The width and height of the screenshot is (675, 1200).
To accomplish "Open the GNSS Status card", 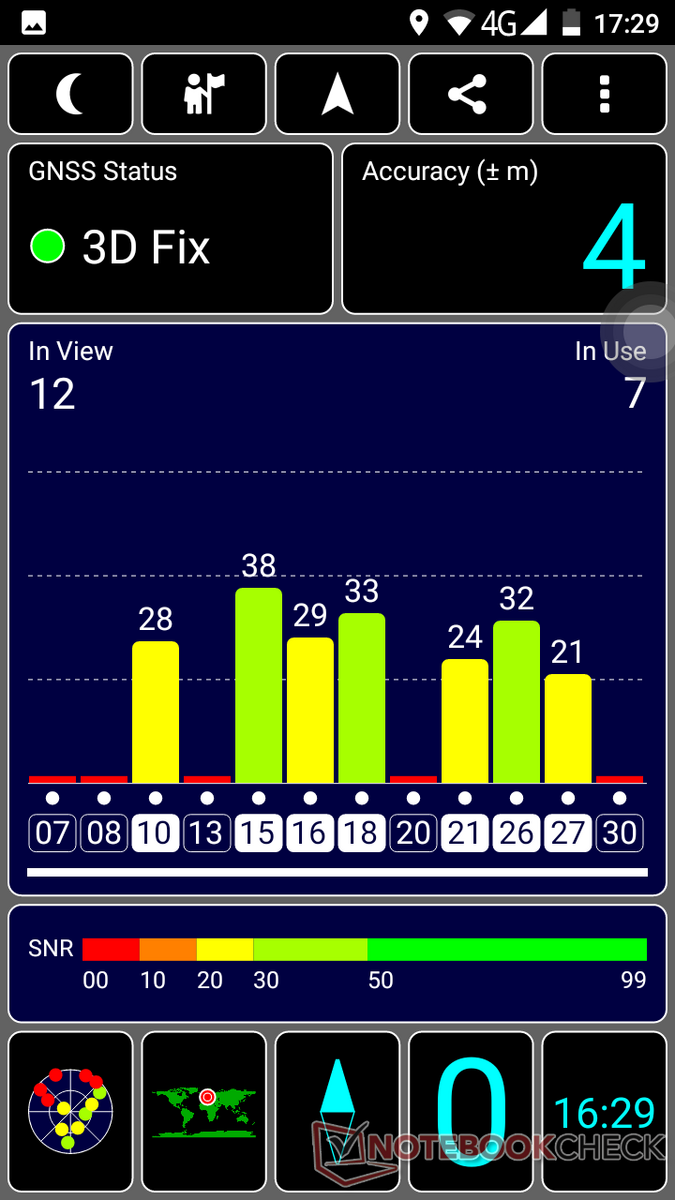I will [170, 229].
